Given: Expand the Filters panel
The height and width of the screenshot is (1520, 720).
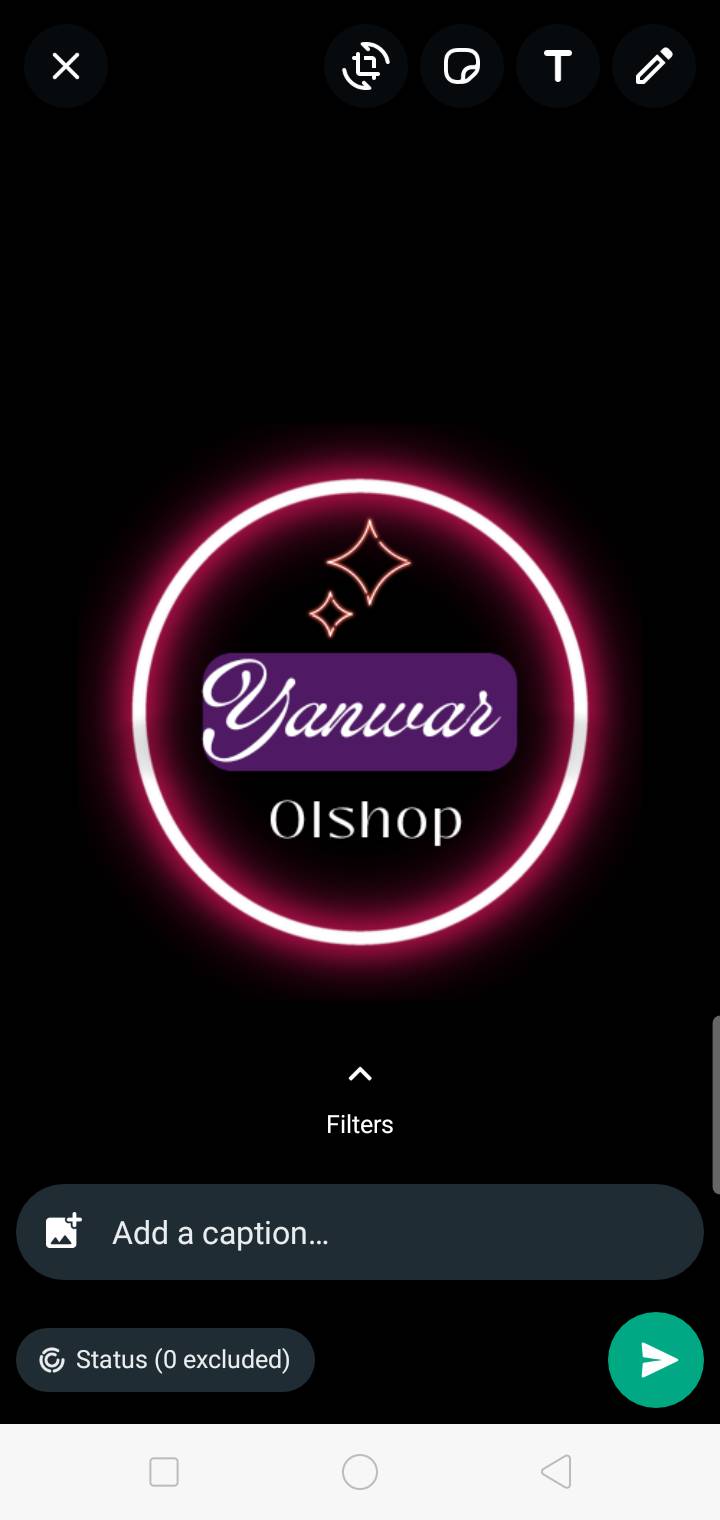Looking at the screenshot, I should (x=360, y=1100).
